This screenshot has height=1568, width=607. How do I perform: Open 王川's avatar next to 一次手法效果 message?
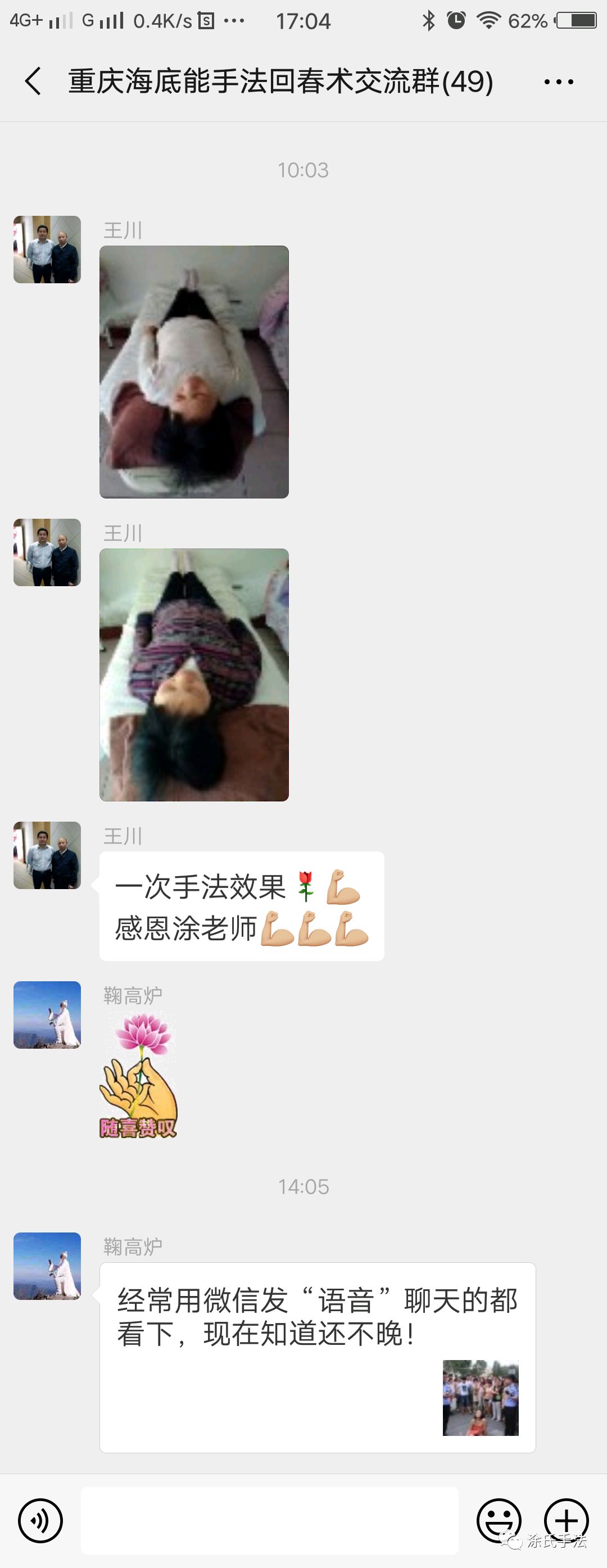pos(47,855)
